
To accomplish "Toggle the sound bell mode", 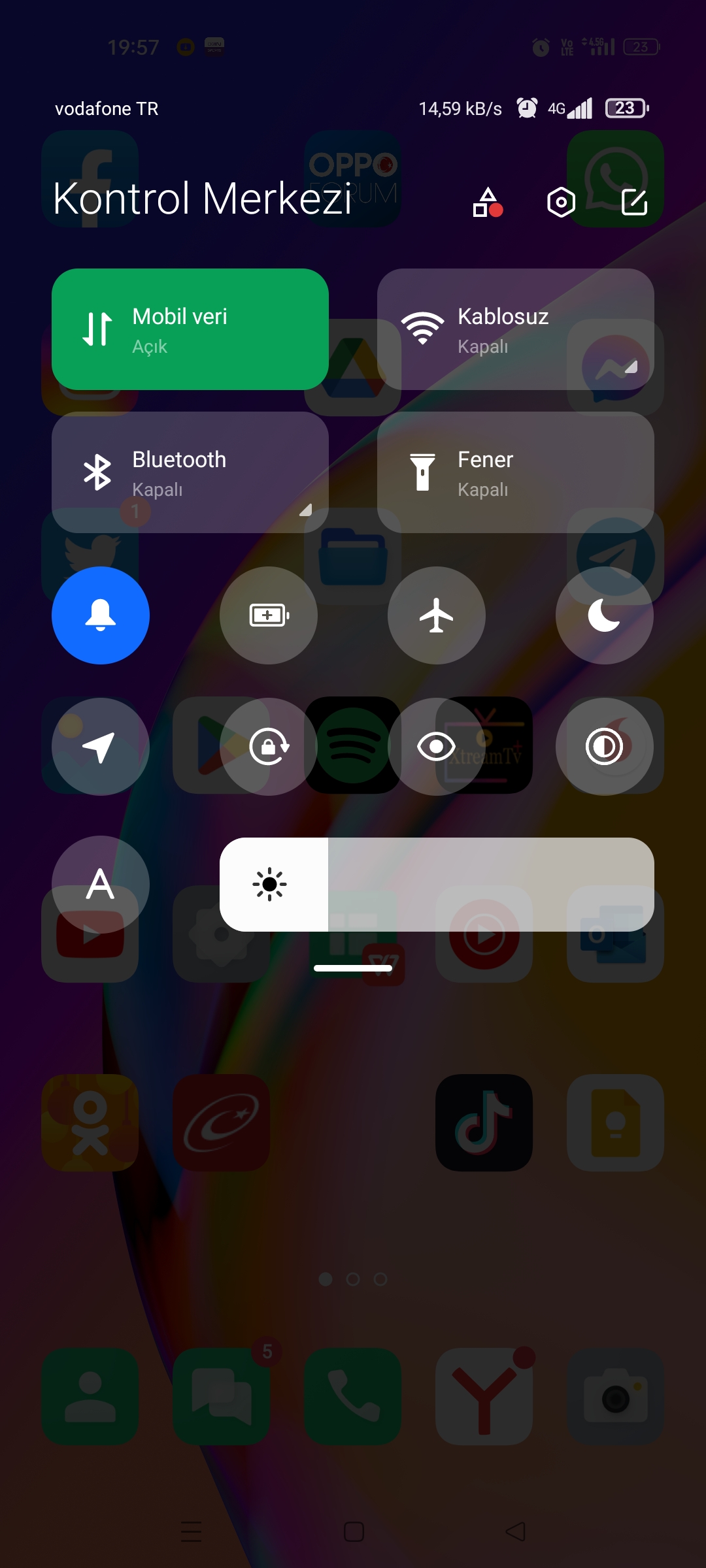I will pyautogui.click(x=101, y=615).
